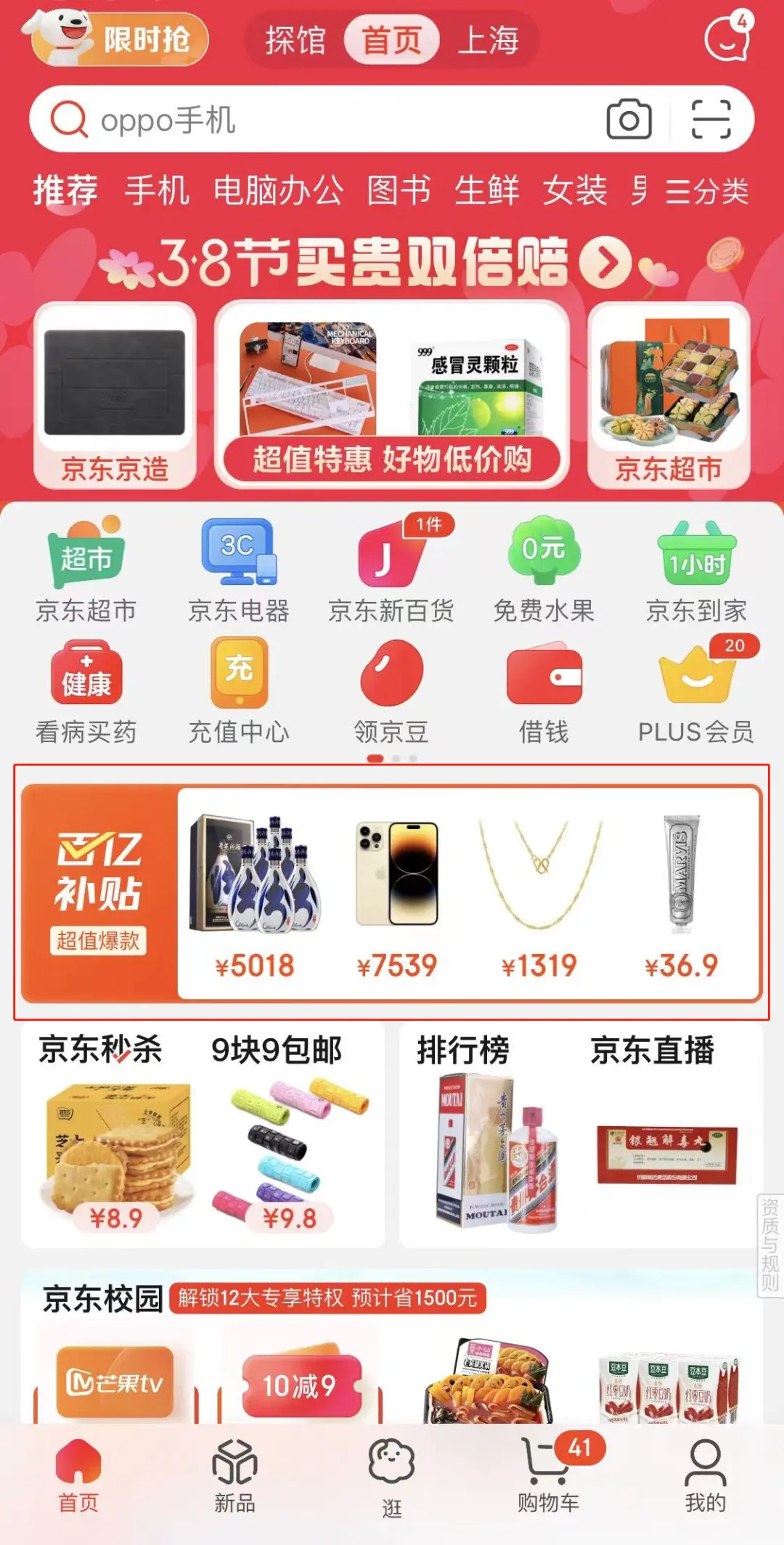Open 京东秒杀 deal at ¥8.9

click(x=115, y=1147)
